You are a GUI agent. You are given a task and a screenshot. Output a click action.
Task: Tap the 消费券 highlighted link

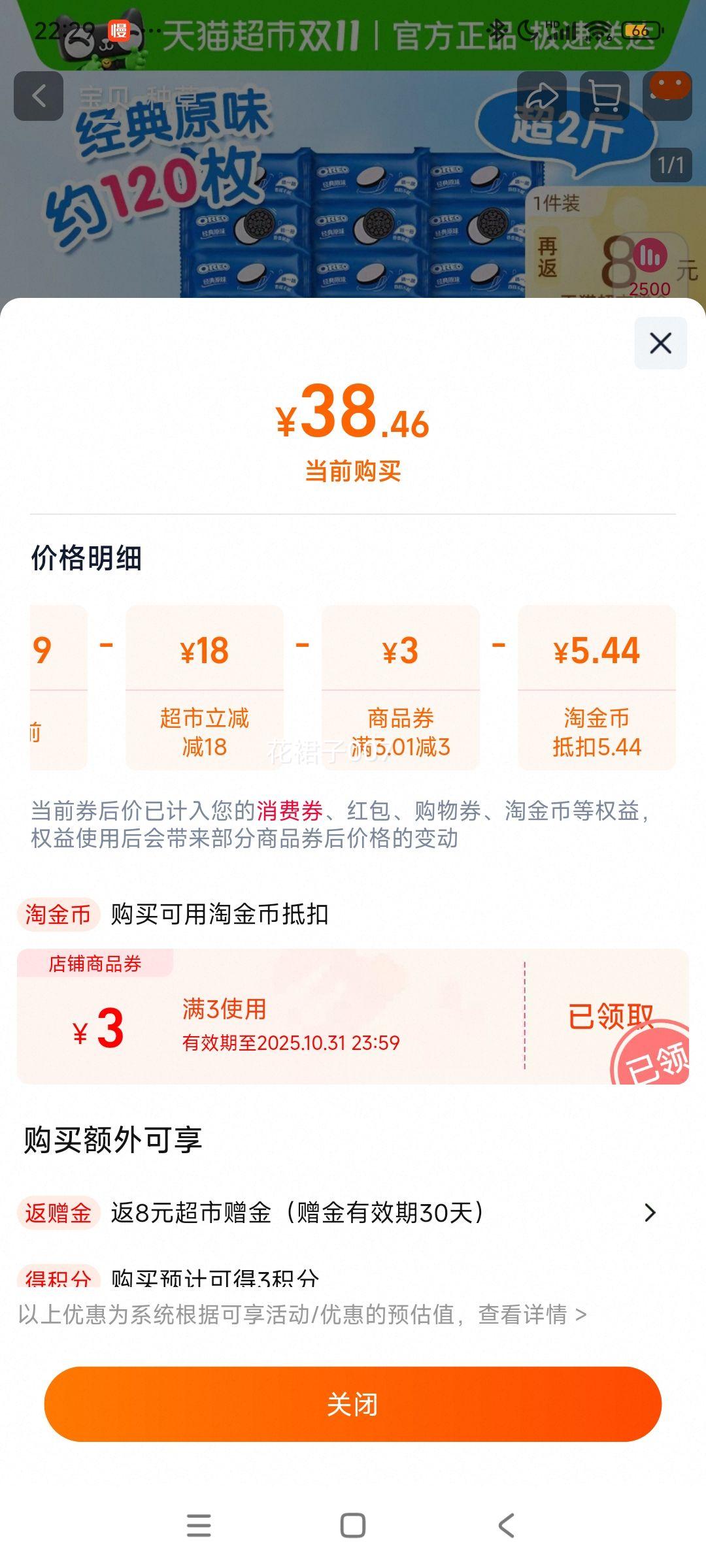290,811
